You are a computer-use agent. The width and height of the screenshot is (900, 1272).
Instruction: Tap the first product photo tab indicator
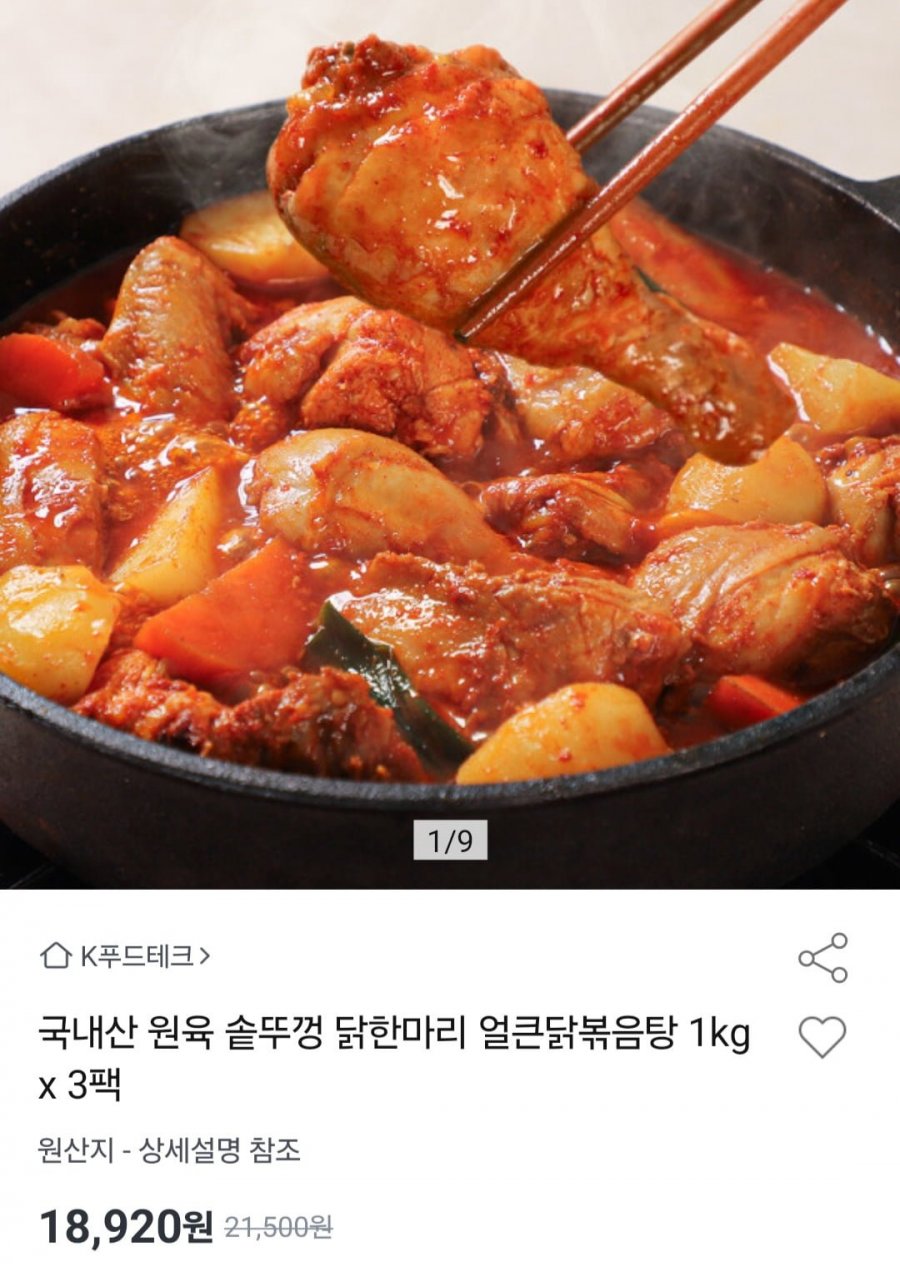click(450, 840)
